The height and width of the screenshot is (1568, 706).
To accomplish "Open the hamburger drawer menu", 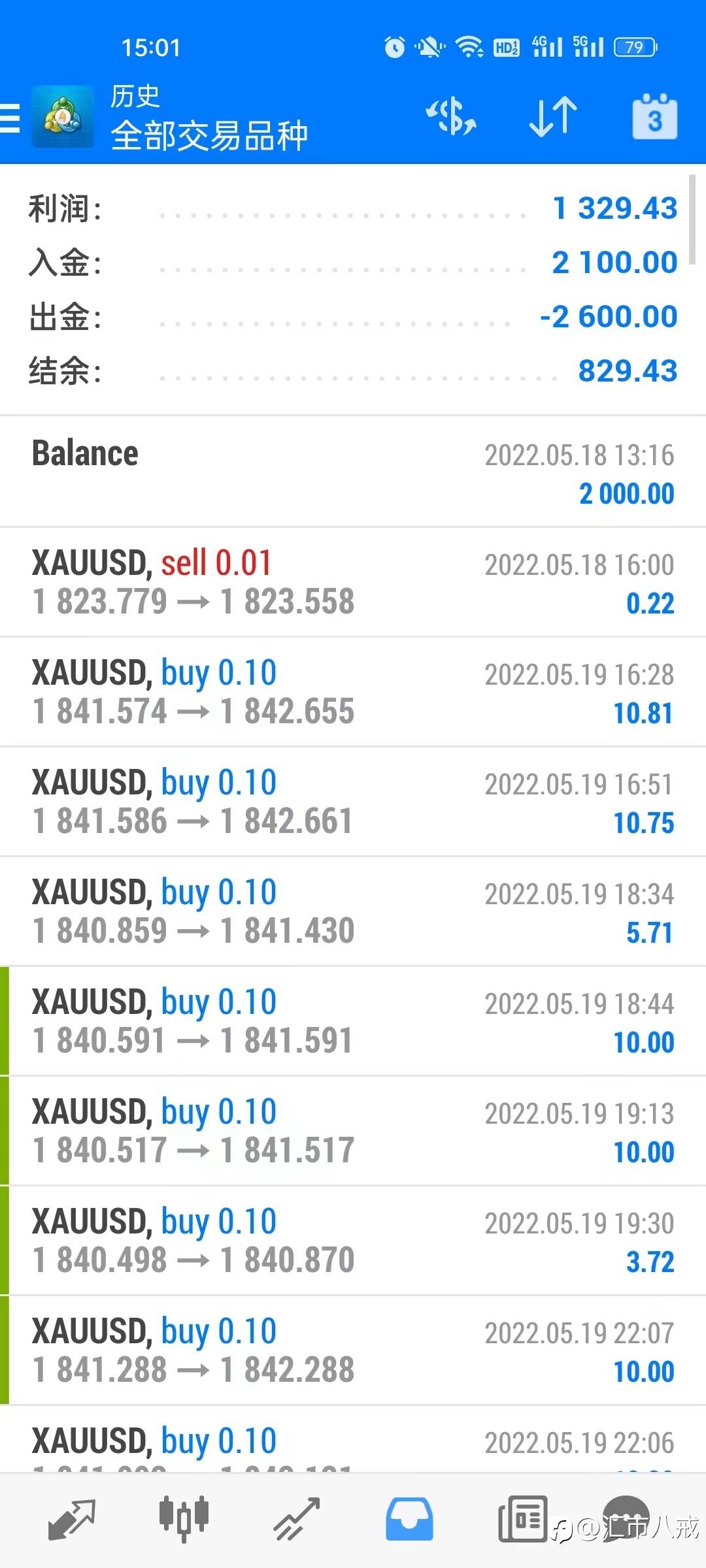I will coord(10,118).
